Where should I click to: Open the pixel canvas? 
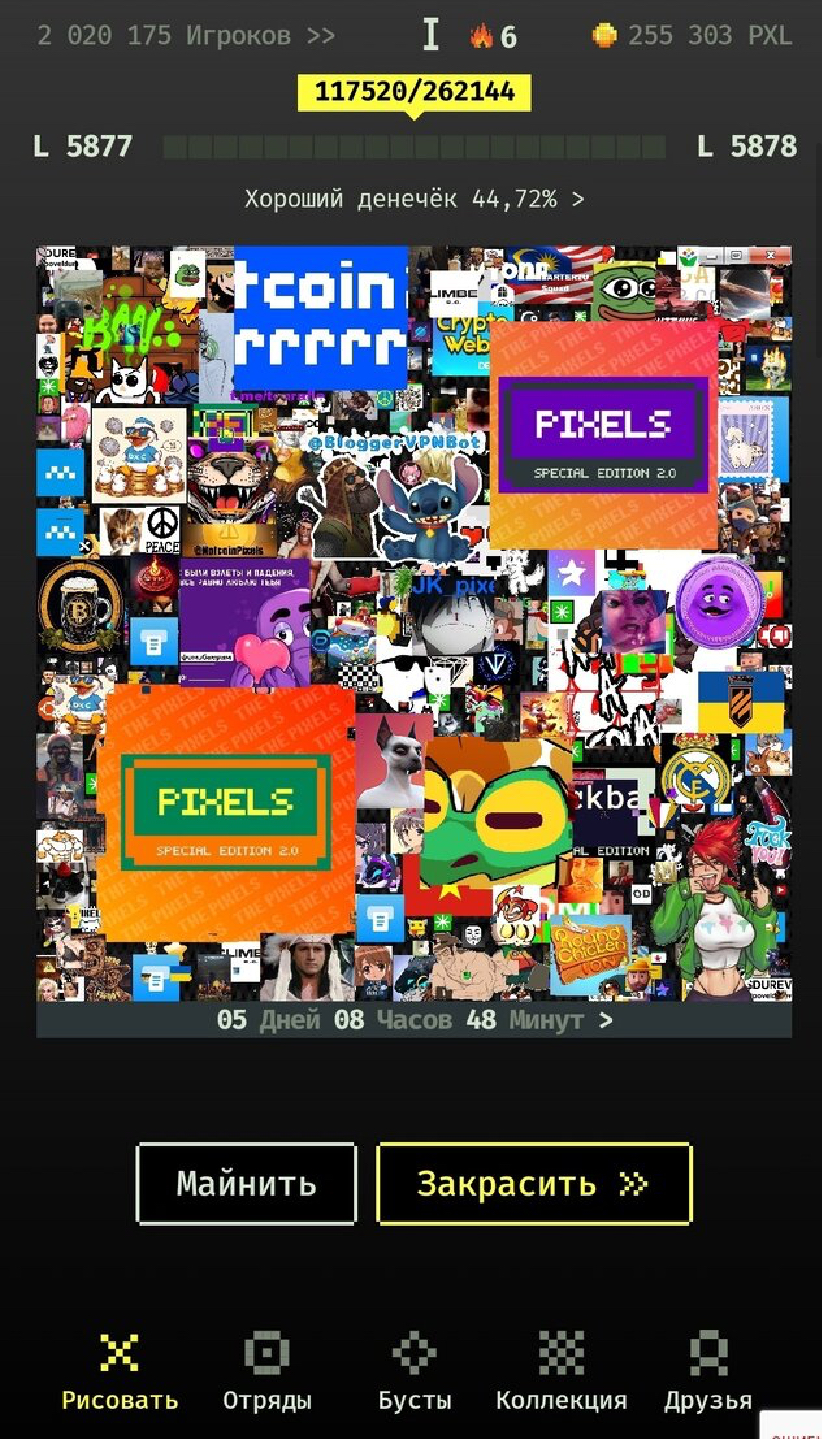(414, 623)
